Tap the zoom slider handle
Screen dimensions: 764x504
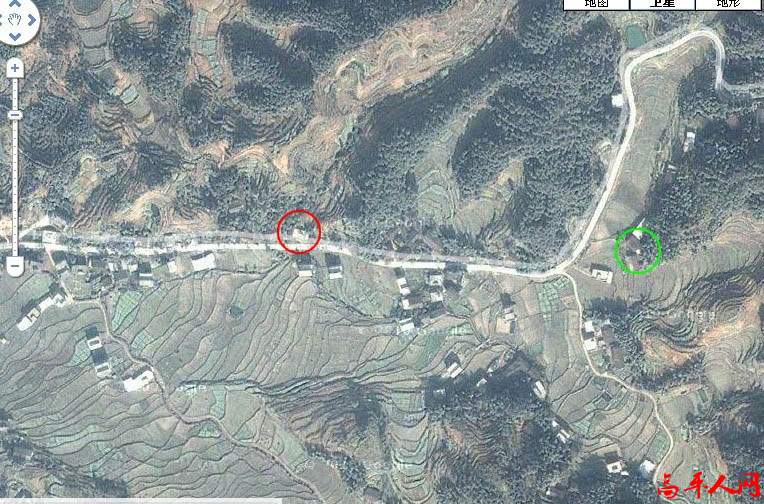[x=15, y=114]
